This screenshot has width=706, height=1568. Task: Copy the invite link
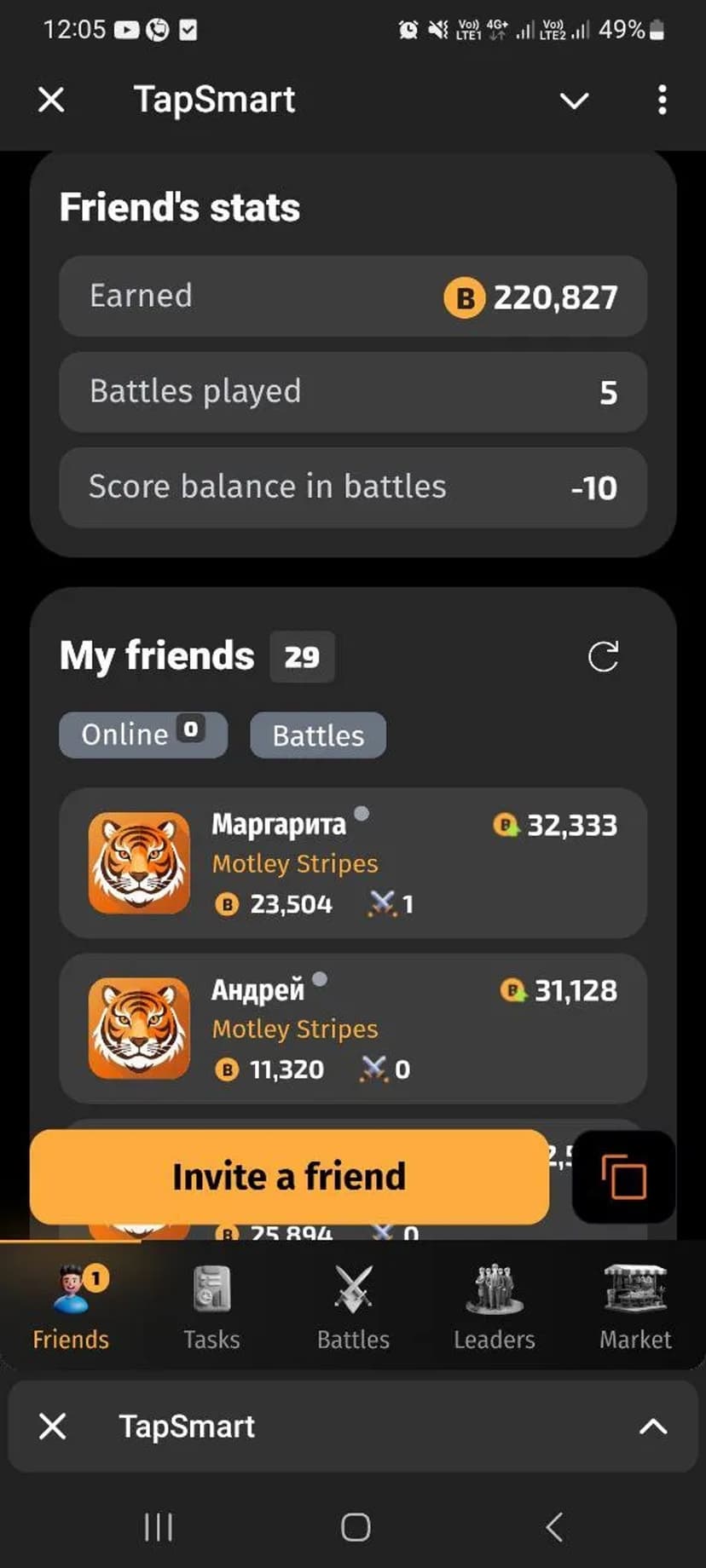(x=623, y=1177)
